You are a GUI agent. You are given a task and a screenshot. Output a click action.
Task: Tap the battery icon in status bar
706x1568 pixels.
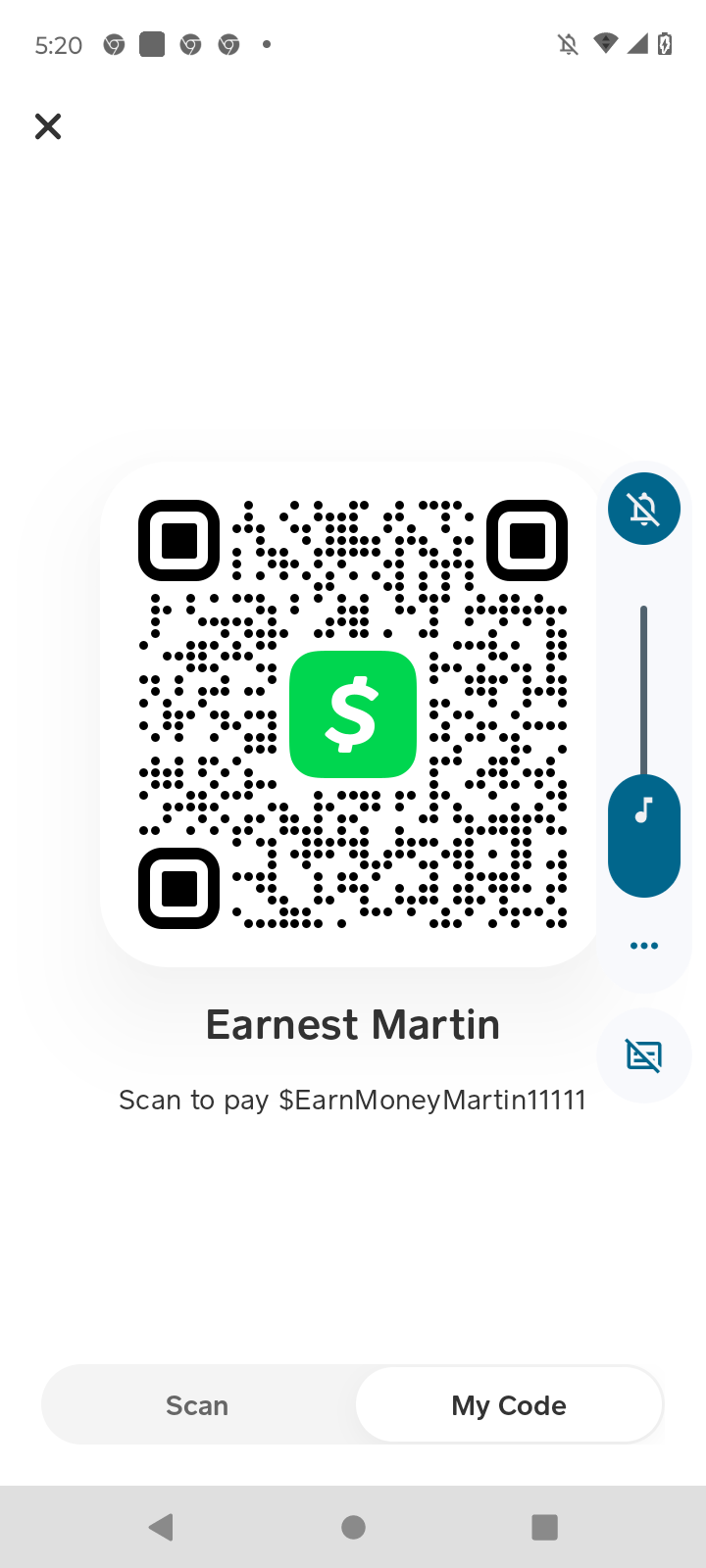pos(666,44)
